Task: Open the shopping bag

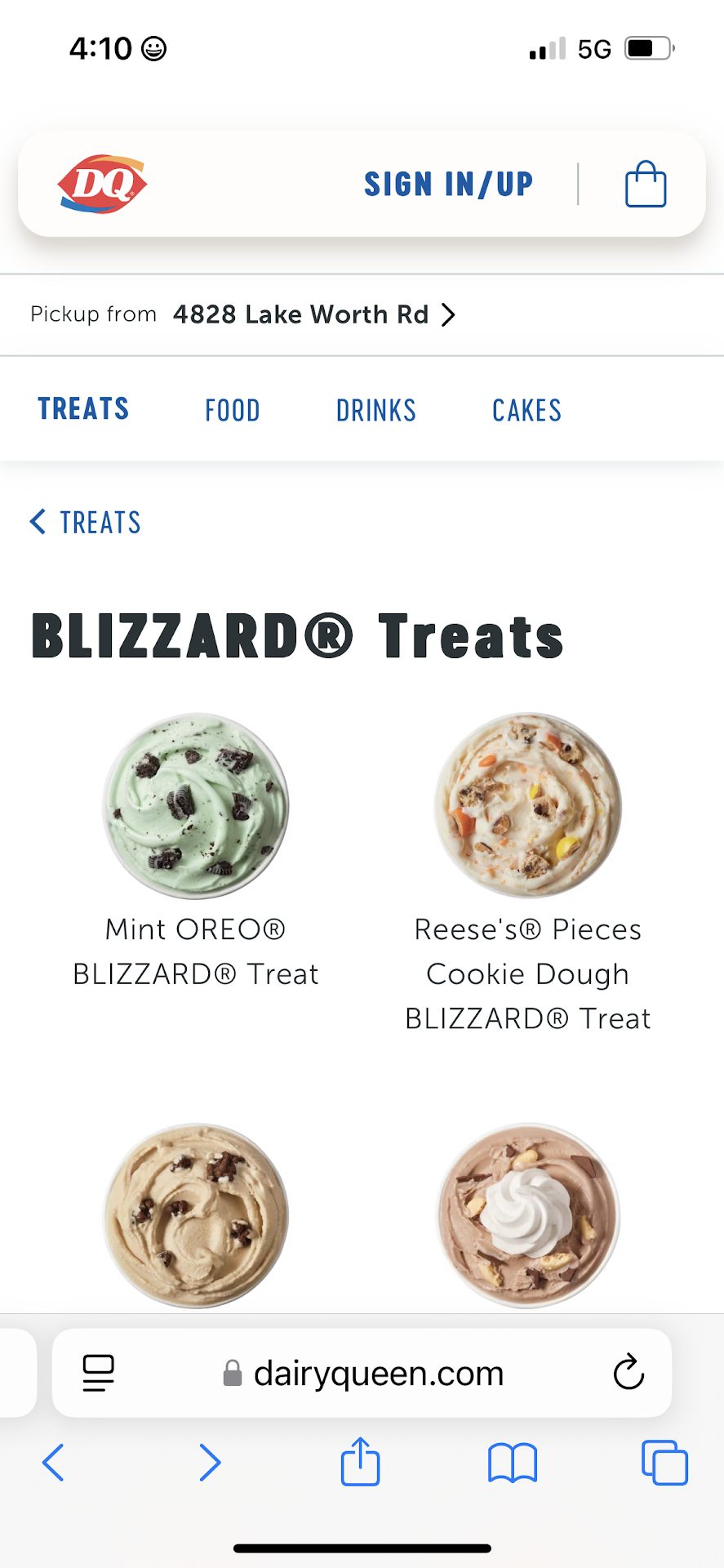Action: [x=646, y=185]
